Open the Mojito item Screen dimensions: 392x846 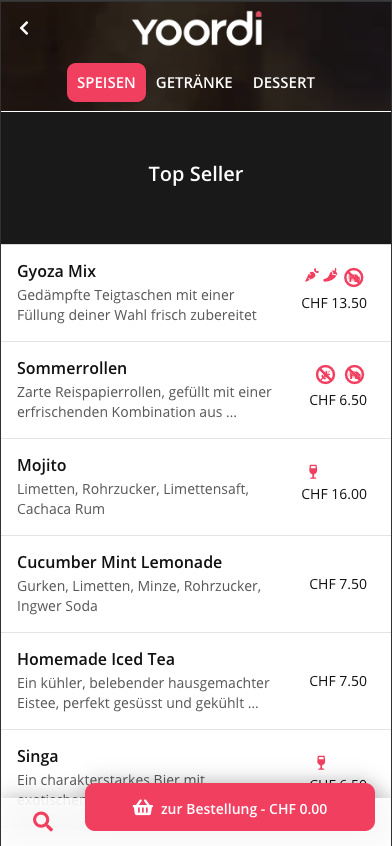coord(196,487)
